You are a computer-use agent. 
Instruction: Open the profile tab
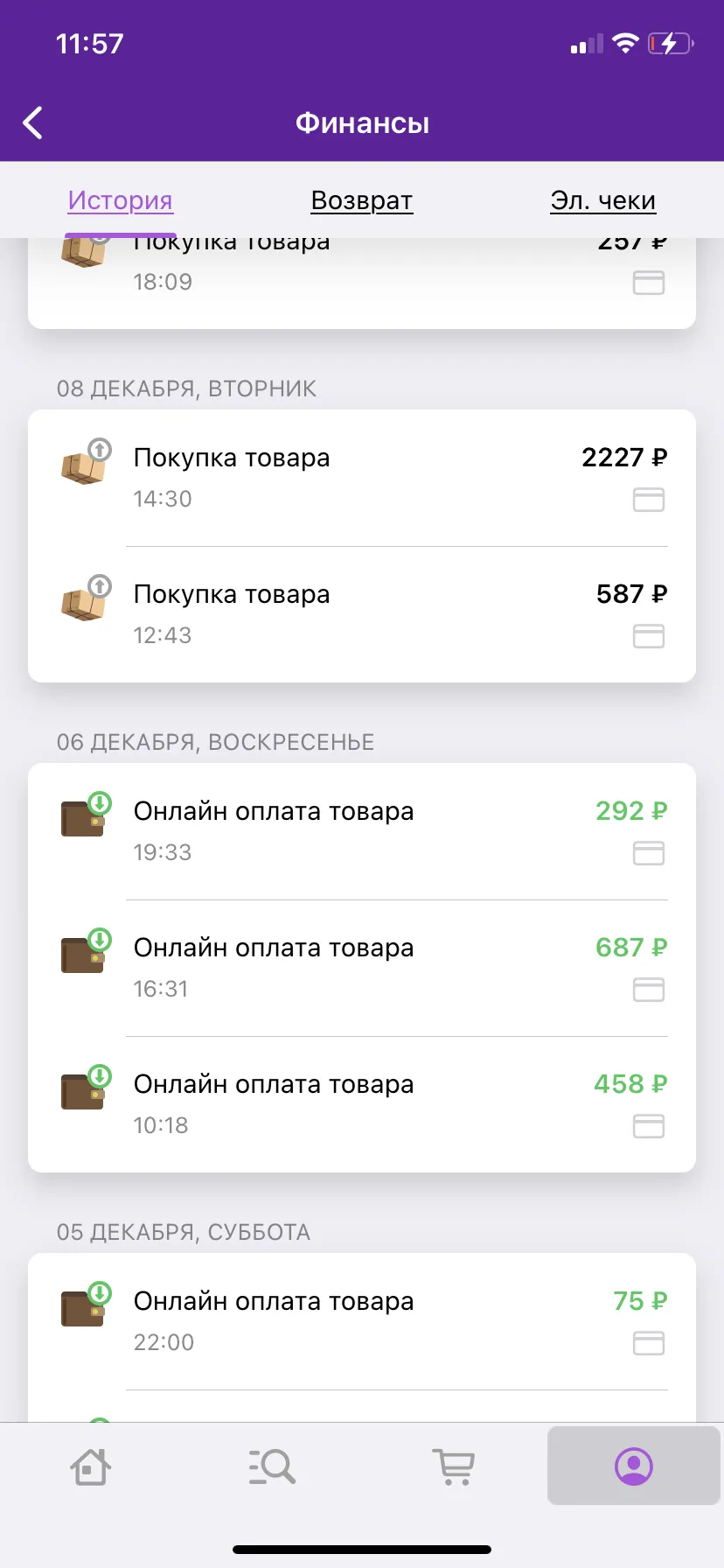coord(634,1466)
